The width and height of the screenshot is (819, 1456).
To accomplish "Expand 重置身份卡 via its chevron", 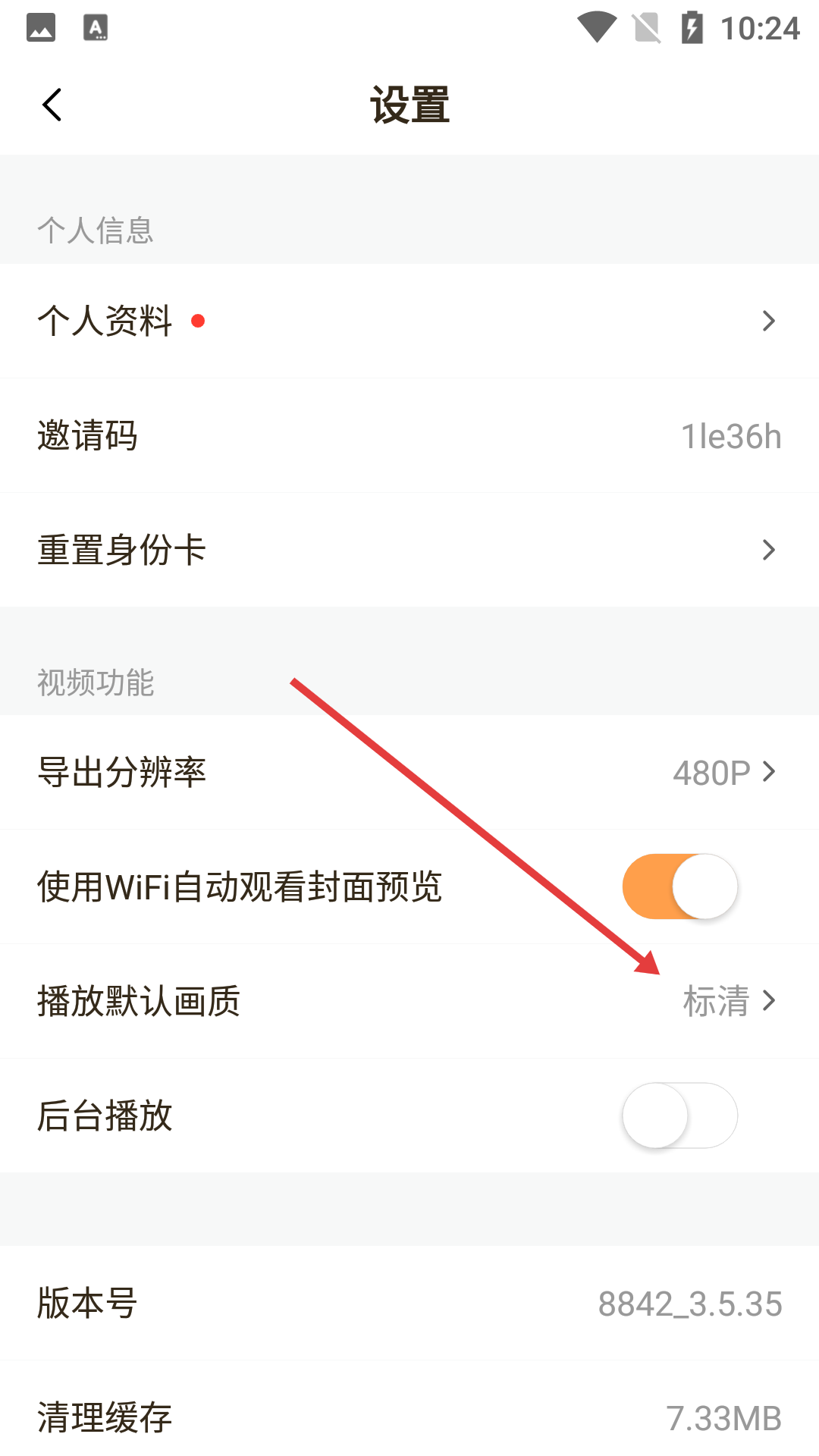I will click(x=769, y=549).
